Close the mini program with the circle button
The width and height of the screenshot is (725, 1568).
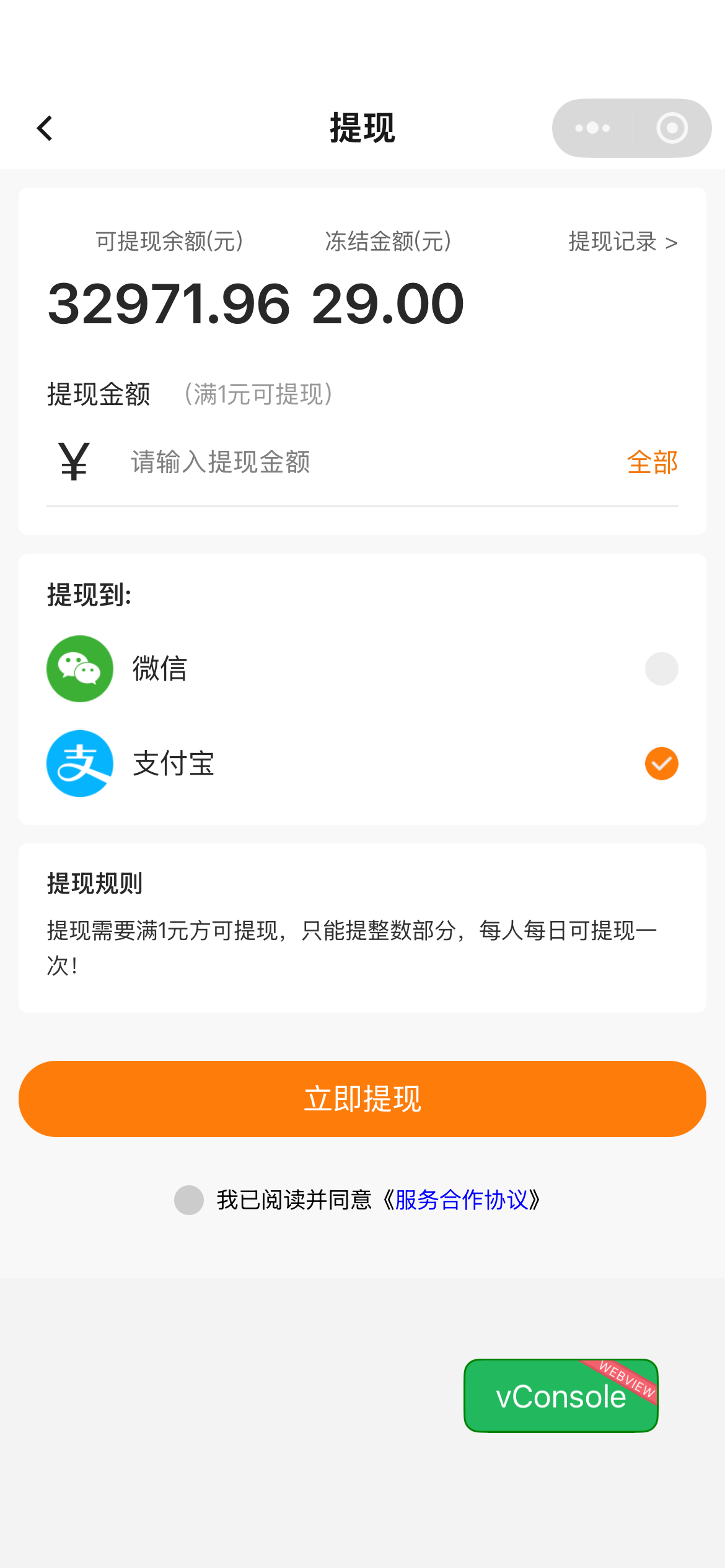pos(672,128)
